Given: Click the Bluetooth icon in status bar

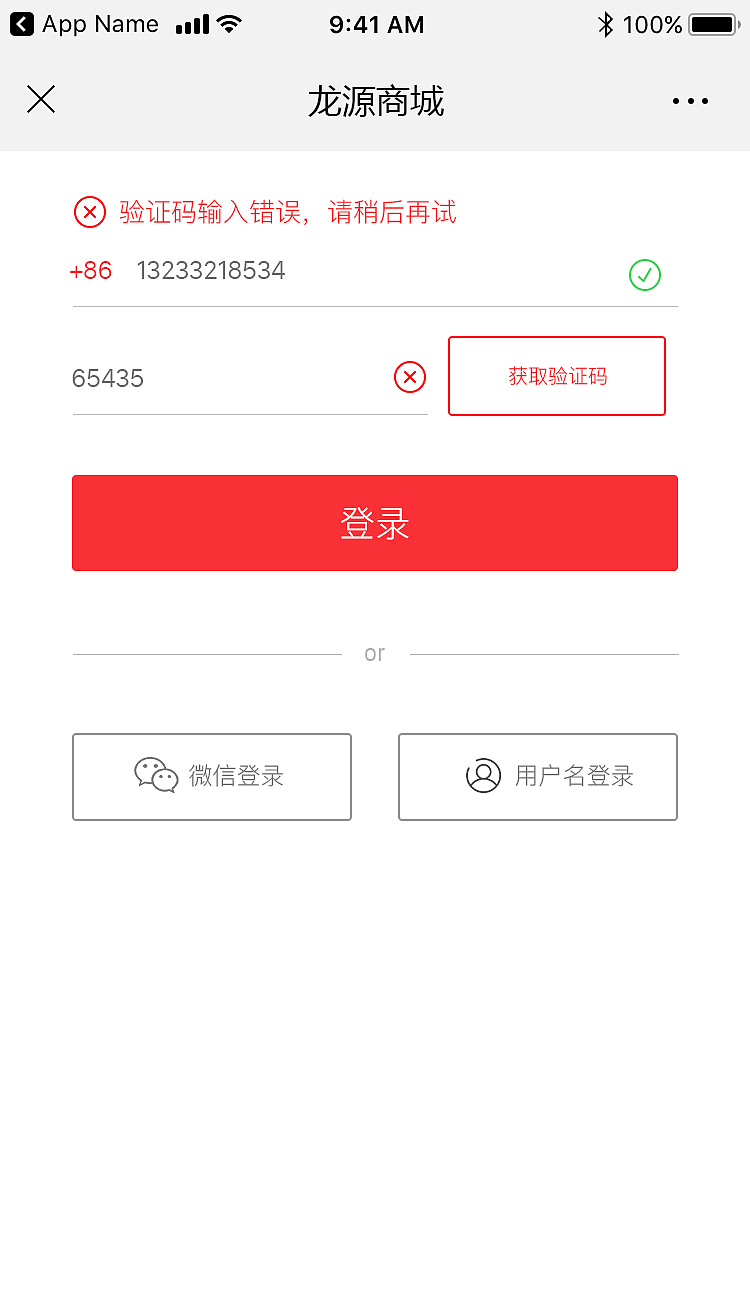Looking at the screenshot, I should [604, 23].
